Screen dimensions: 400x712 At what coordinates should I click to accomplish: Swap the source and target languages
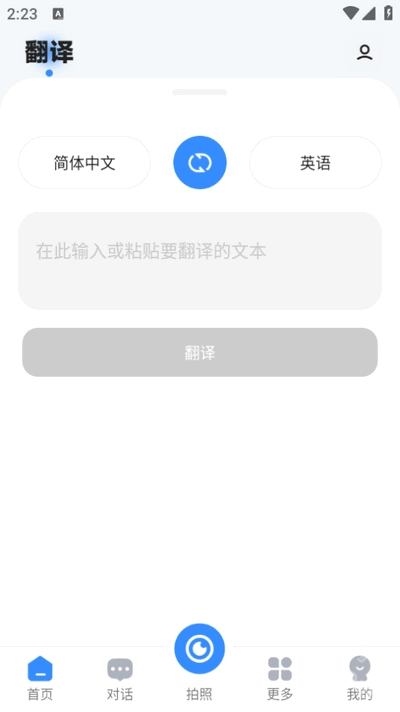click(200, 163)
